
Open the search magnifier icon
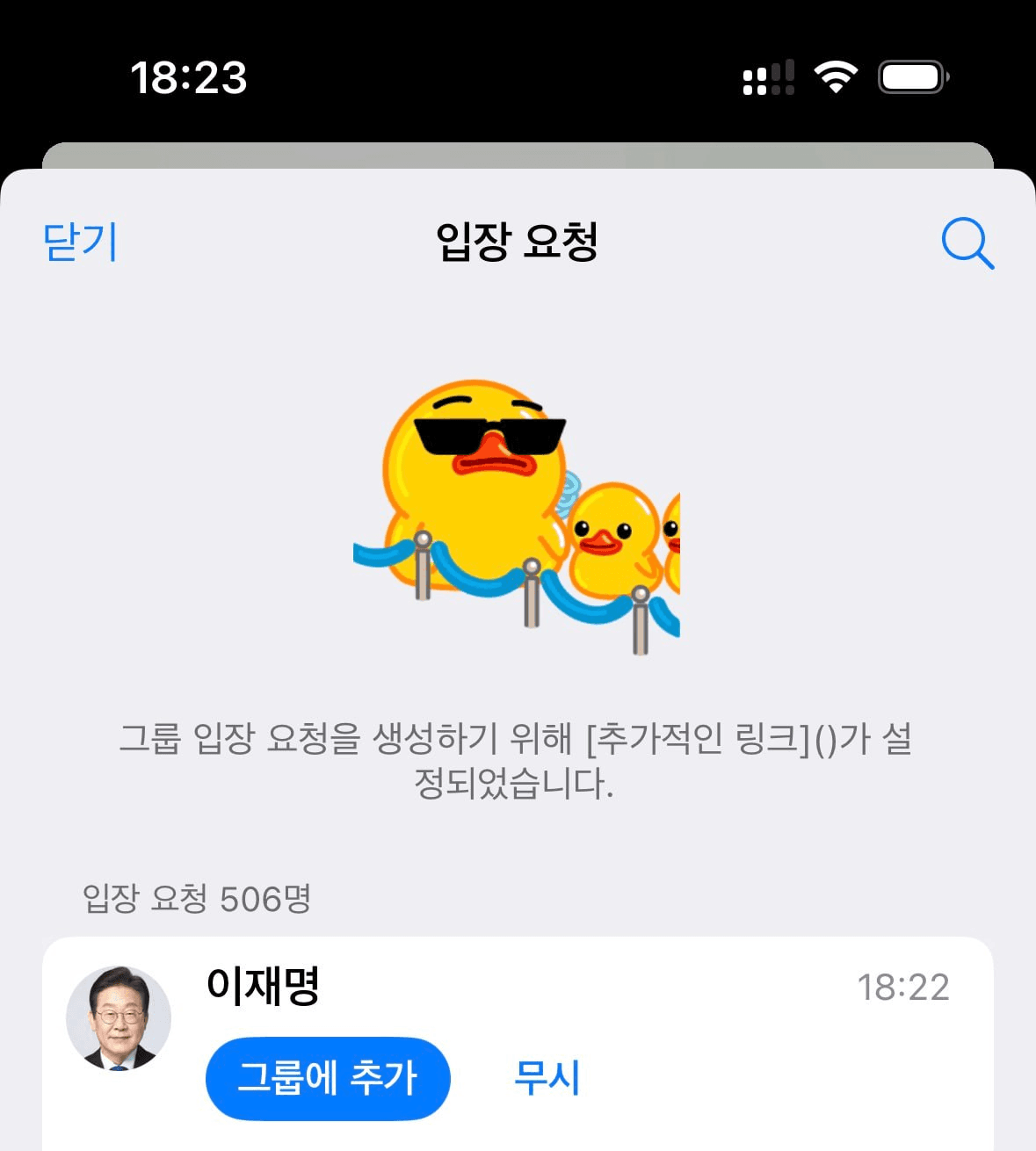[967, 243]
